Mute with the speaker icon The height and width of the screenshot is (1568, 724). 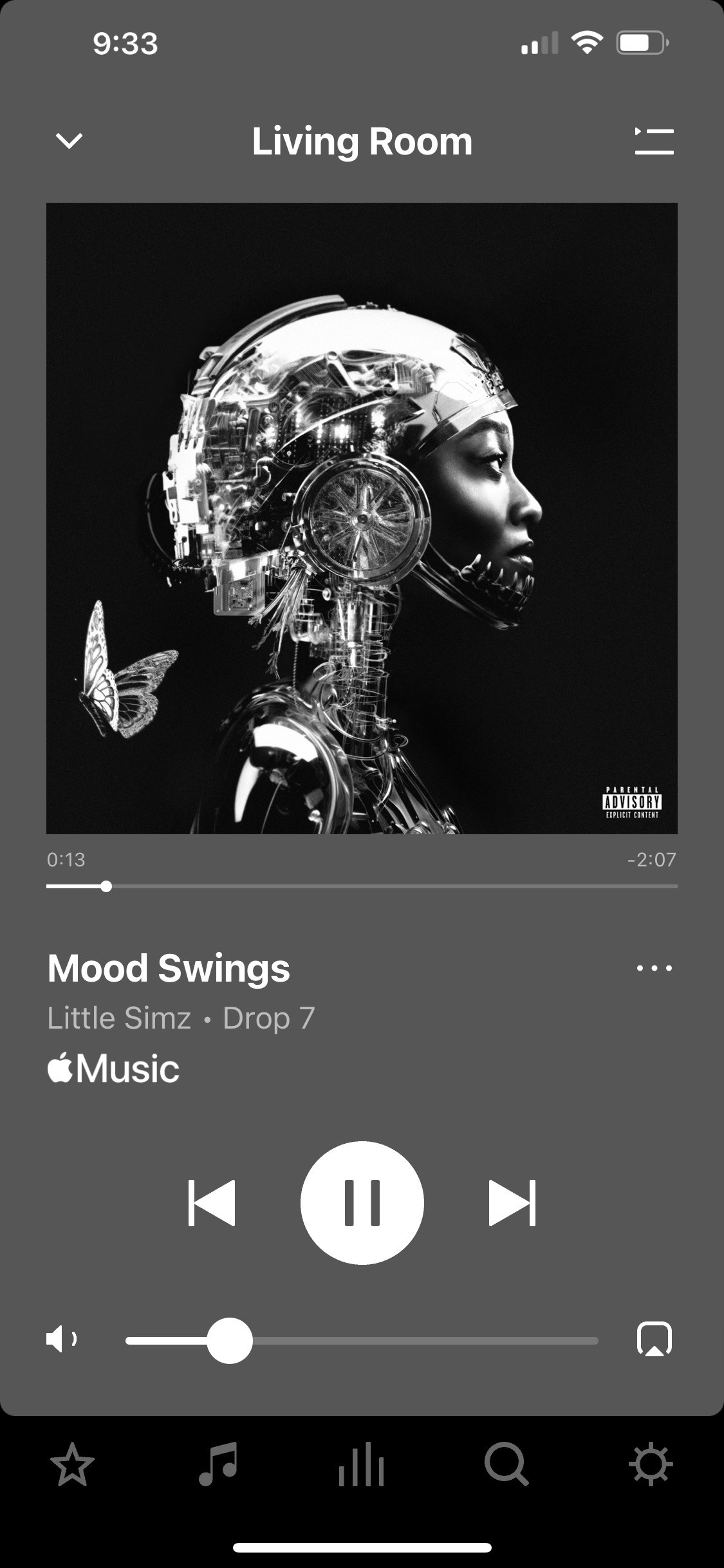[x=62, y=1339]
